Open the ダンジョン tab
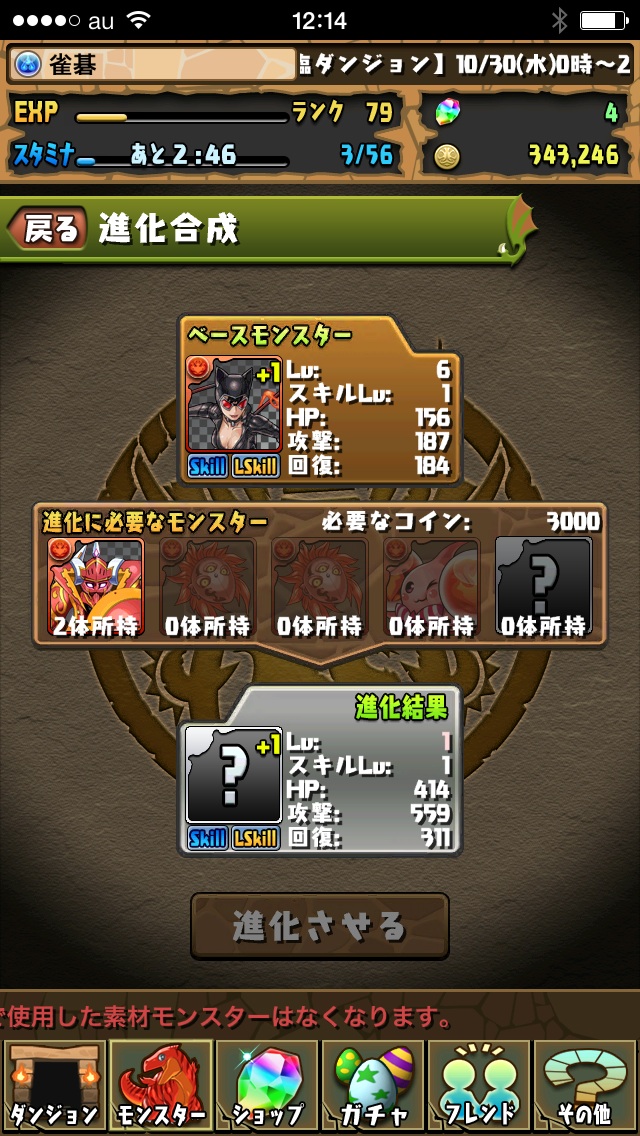640x1136 pixels. 54,1085
